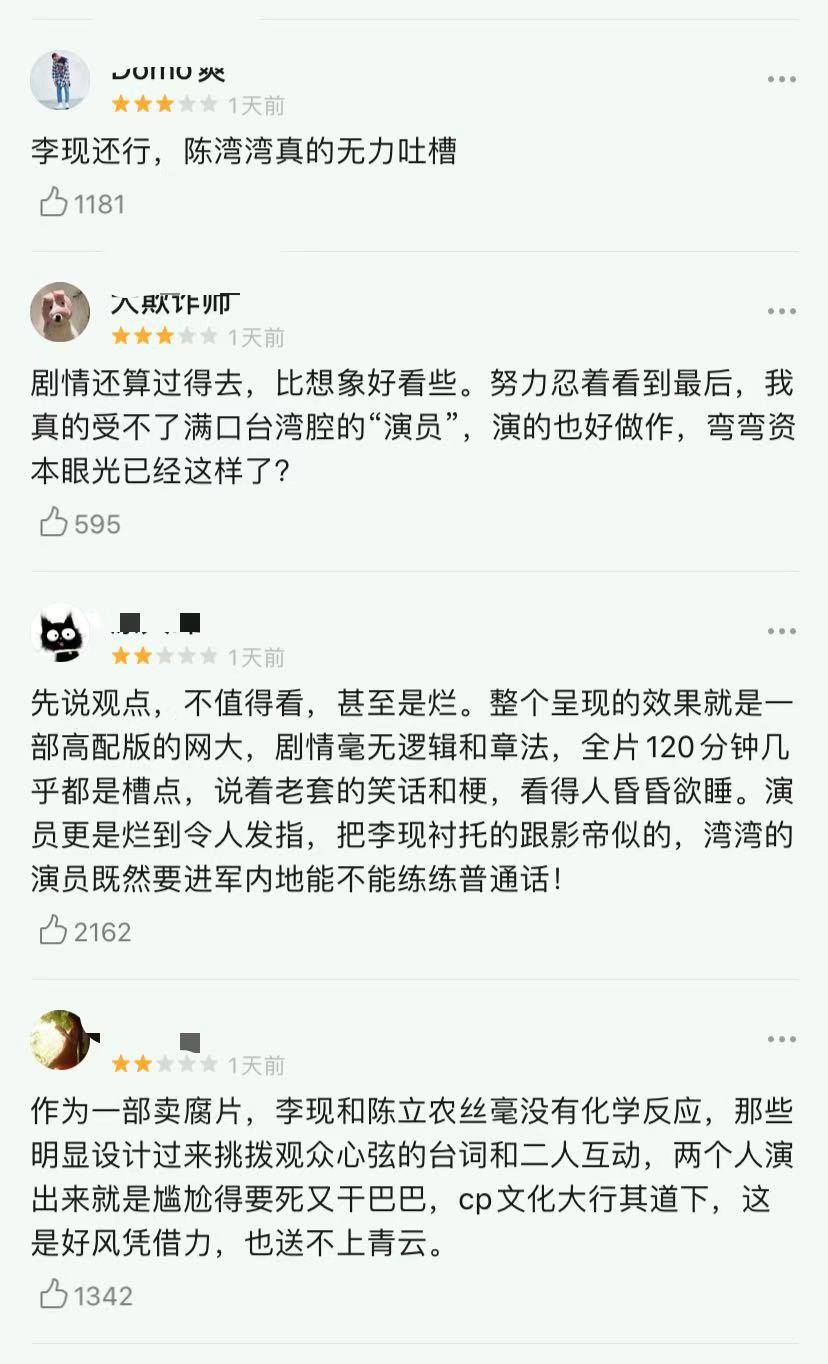The image size is (828, 1364).
Task: Open avatar of the 作为一部卖腐片 reviewer
Action: (x=60, y=1040)
